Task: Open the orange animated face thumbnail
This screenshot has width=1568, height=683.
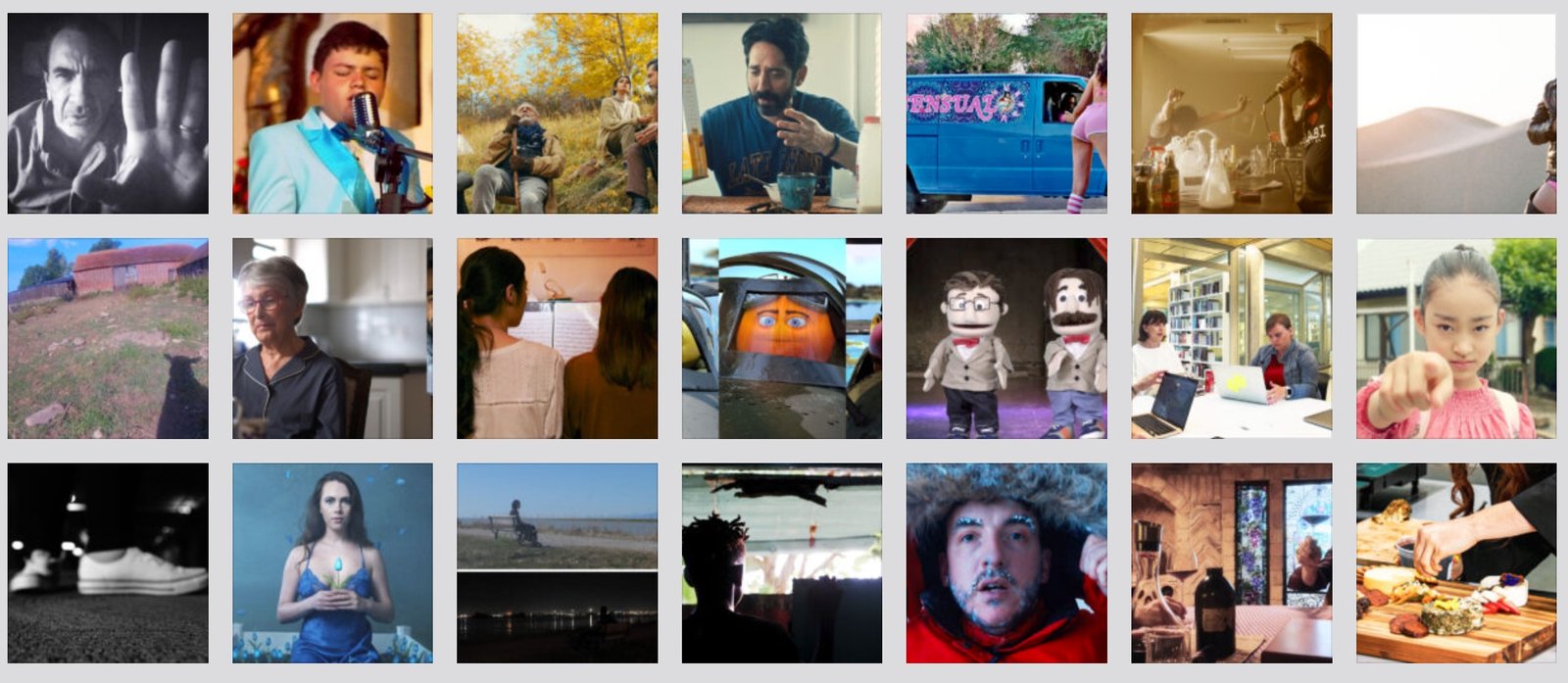Action: [782, 338]
